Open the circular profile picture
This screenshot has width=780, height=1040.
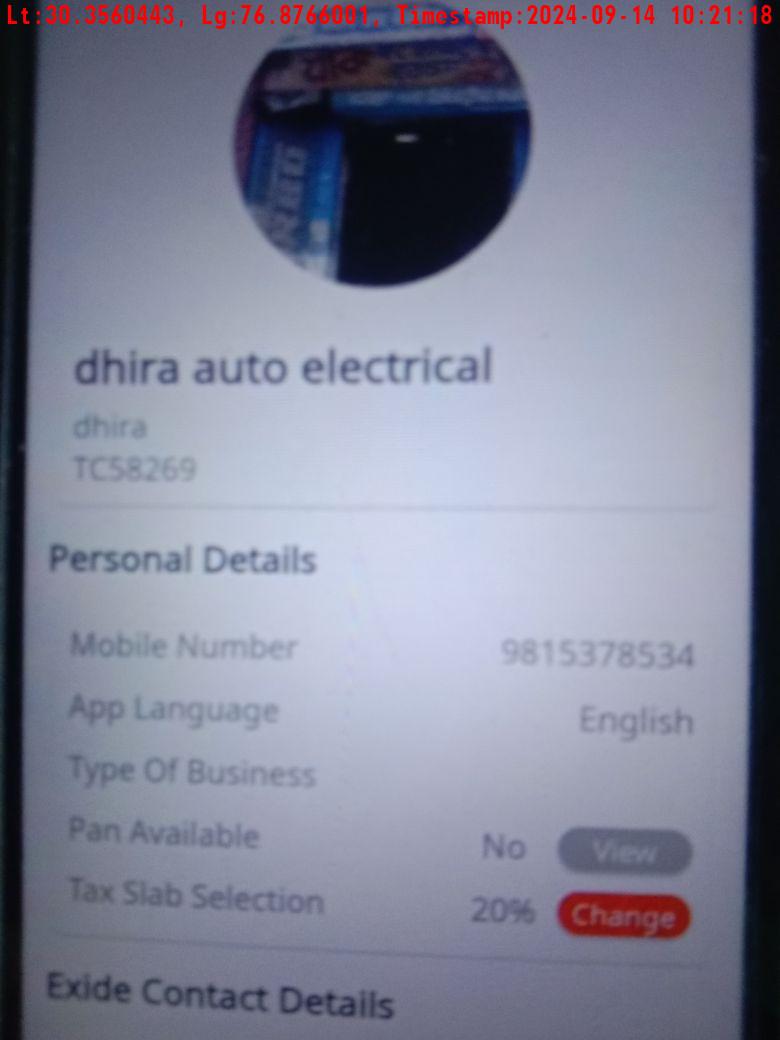click(x=382, y=150)
